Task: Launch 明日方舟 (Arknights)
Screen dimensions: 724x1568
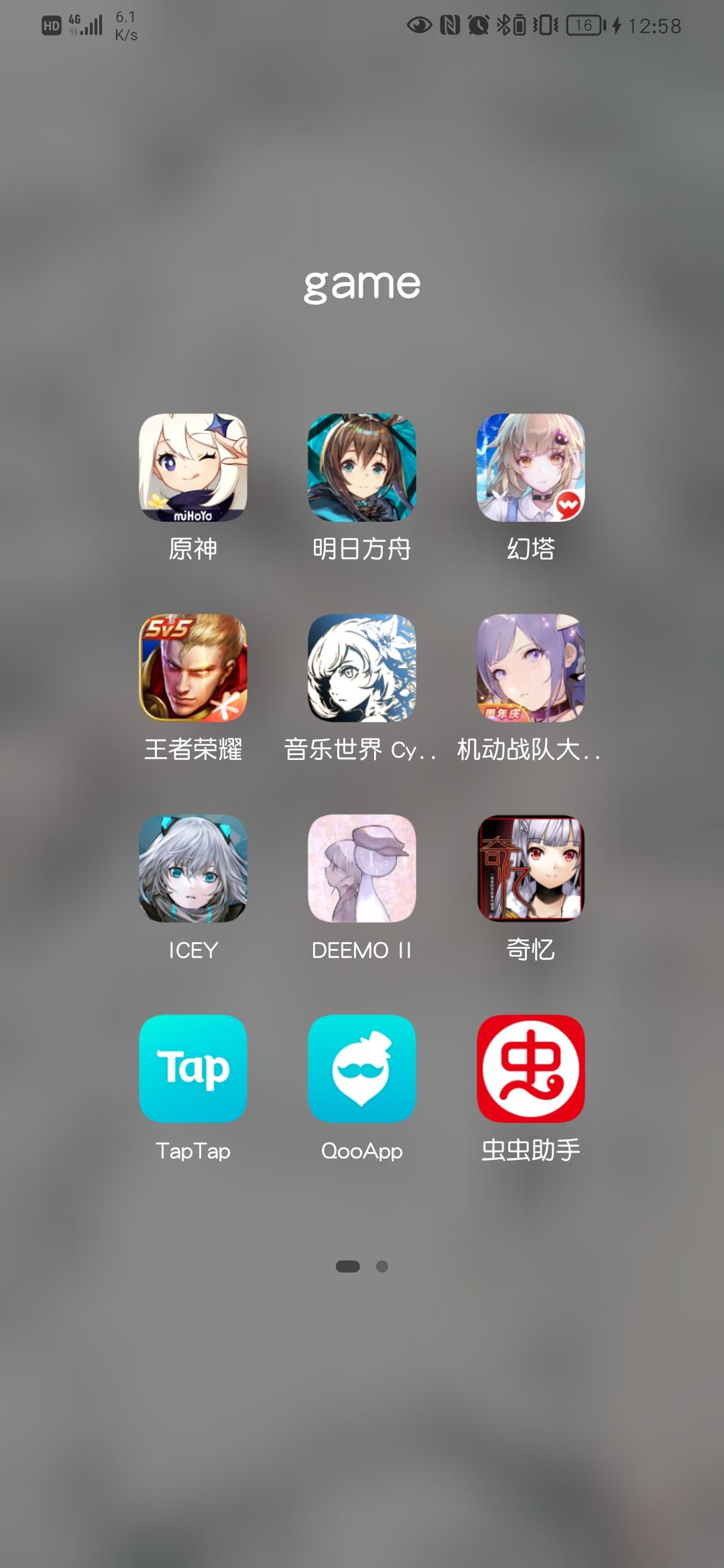Action: pyautogui.click(x=362, y=469)
